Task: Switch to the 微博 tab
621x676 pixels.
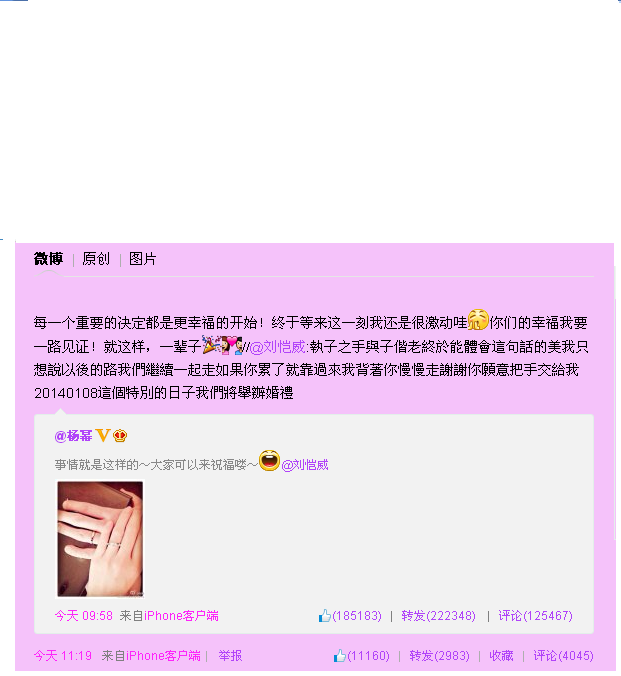Action: click(48, 259)
